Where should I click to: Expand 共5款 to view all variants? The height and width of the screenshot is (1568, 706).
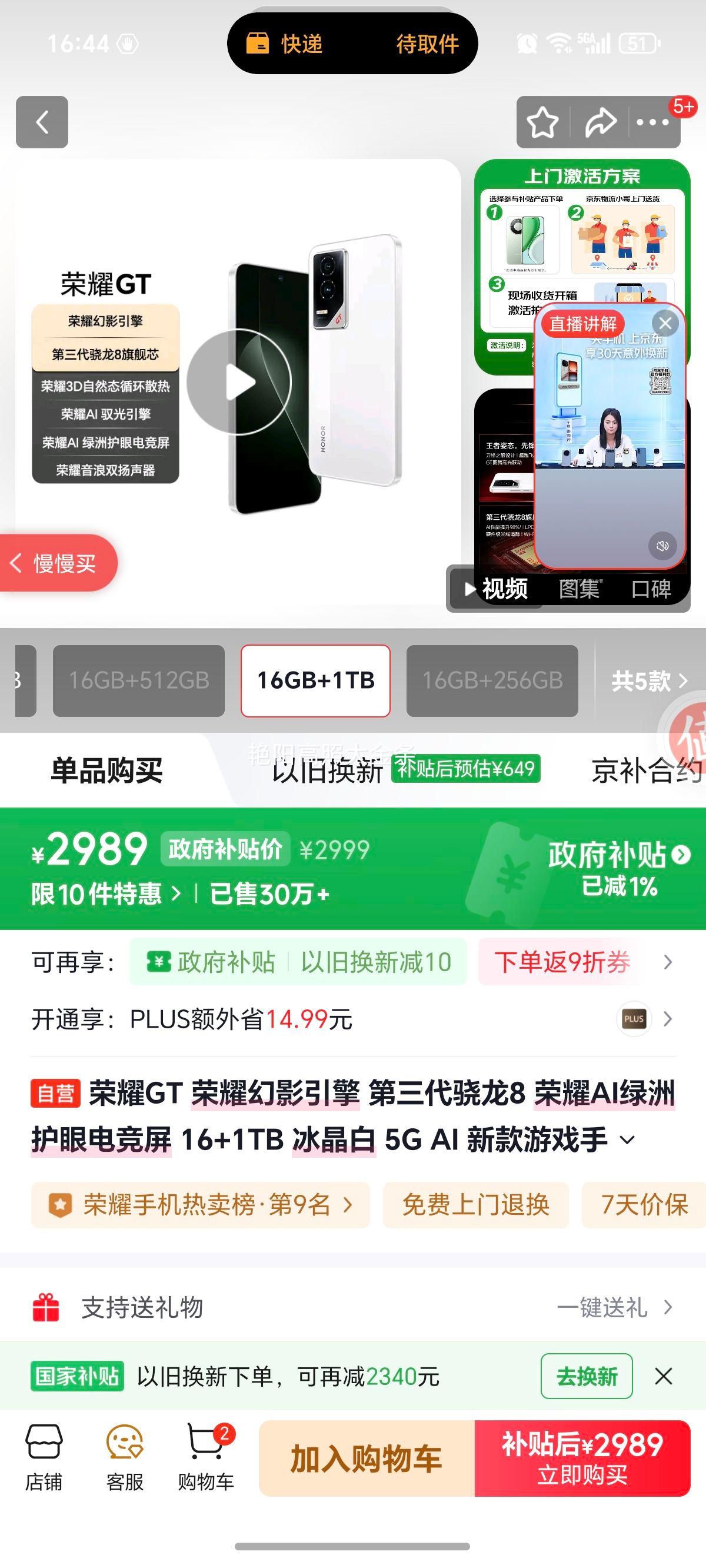(647, 681)
